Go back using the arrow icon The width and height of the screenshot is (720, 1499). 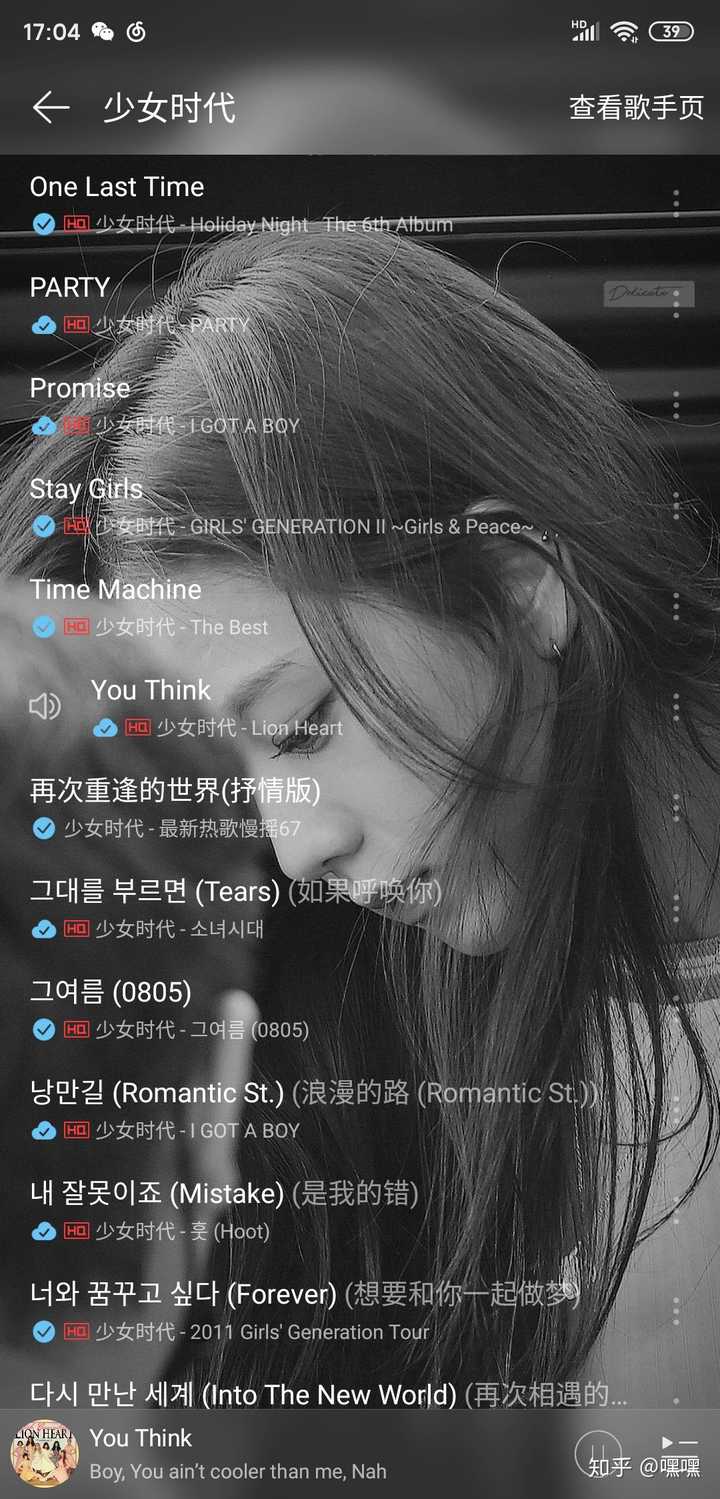pos(50,108)
